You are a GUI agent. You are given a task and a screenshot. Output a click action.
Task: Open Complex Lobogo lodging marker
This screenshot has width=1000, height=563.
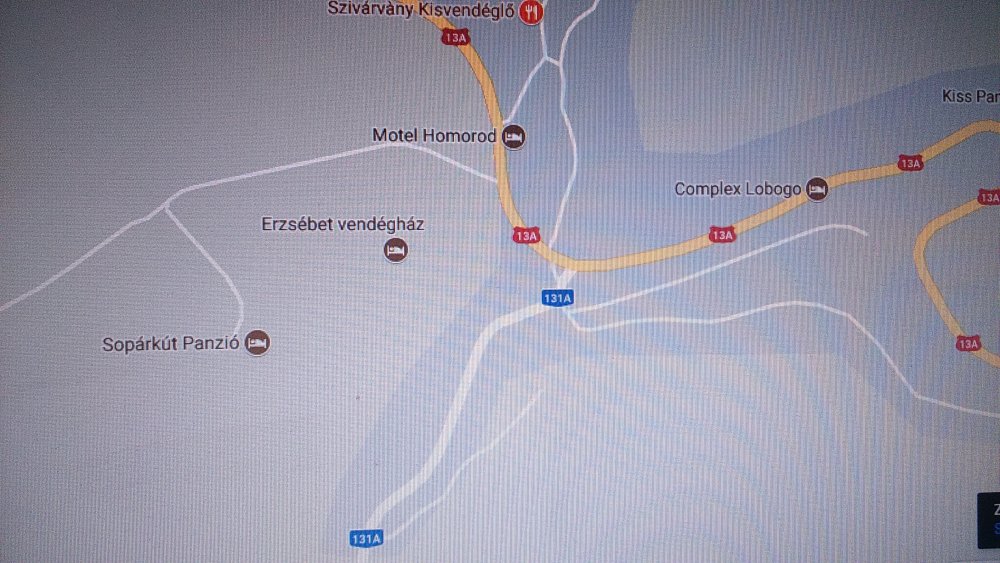[x=817, y=189]
